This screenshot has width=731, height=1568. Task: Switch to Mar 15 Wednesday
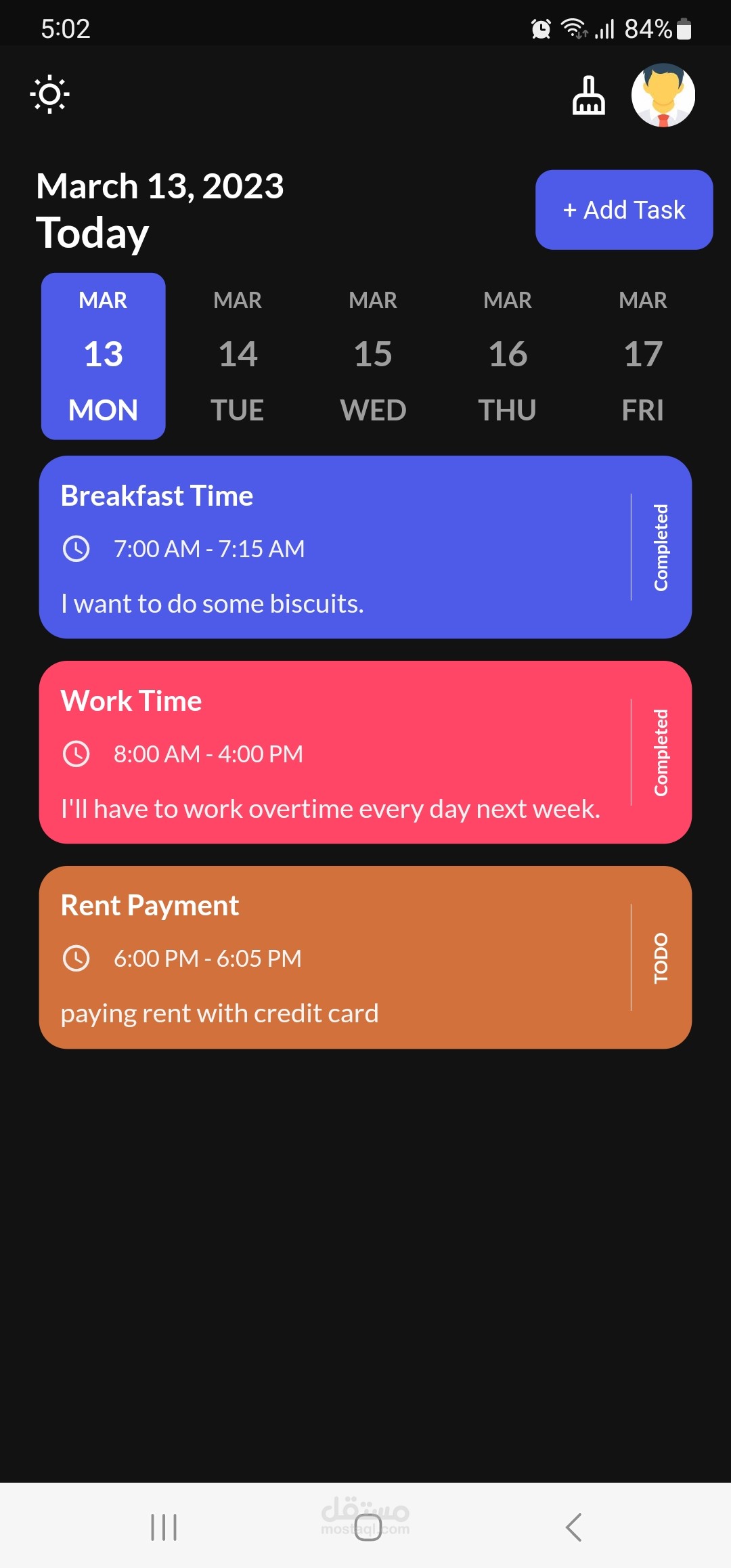[x=373, y=355]
